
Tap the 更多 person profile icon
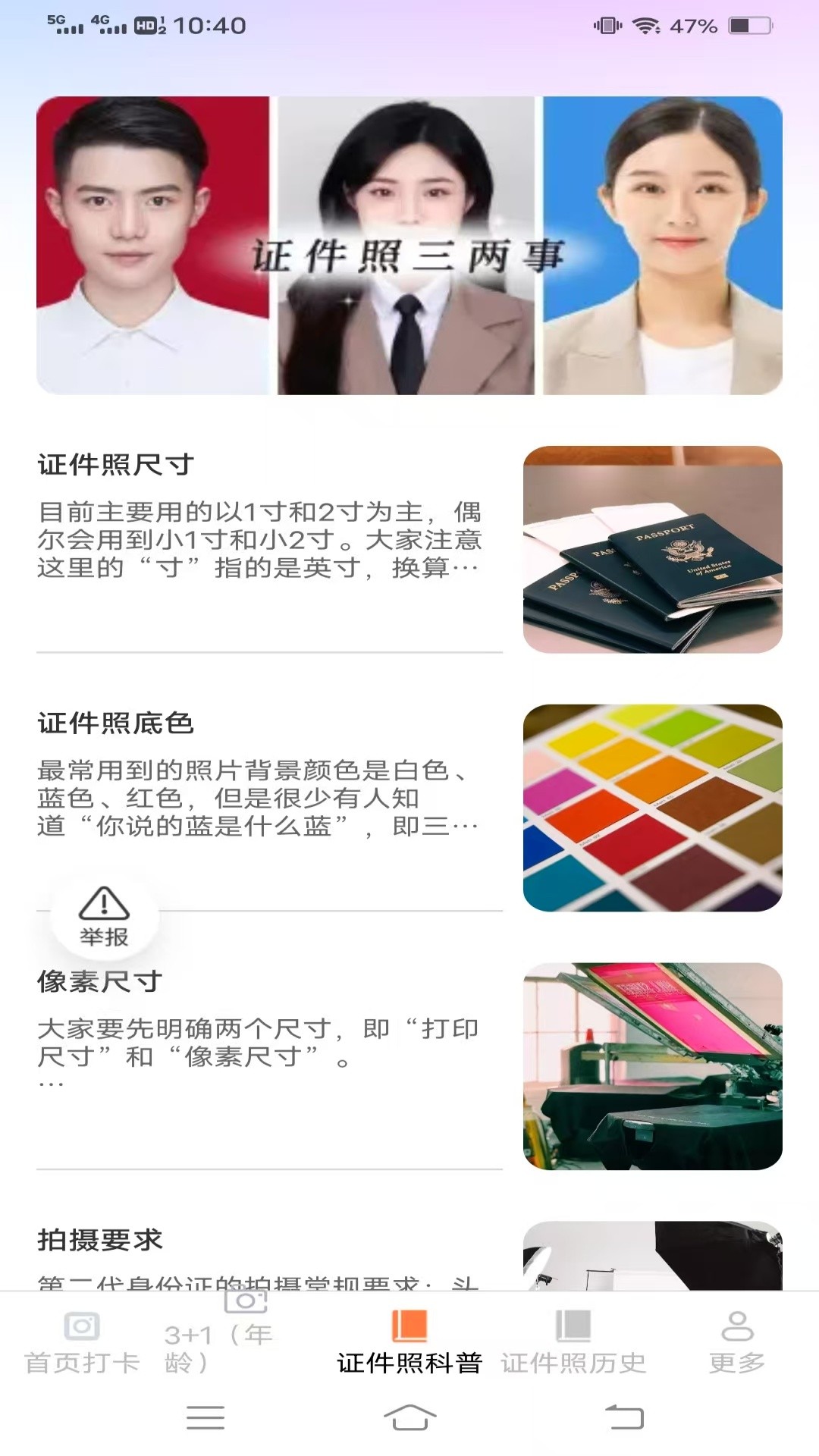(736, 1323)
